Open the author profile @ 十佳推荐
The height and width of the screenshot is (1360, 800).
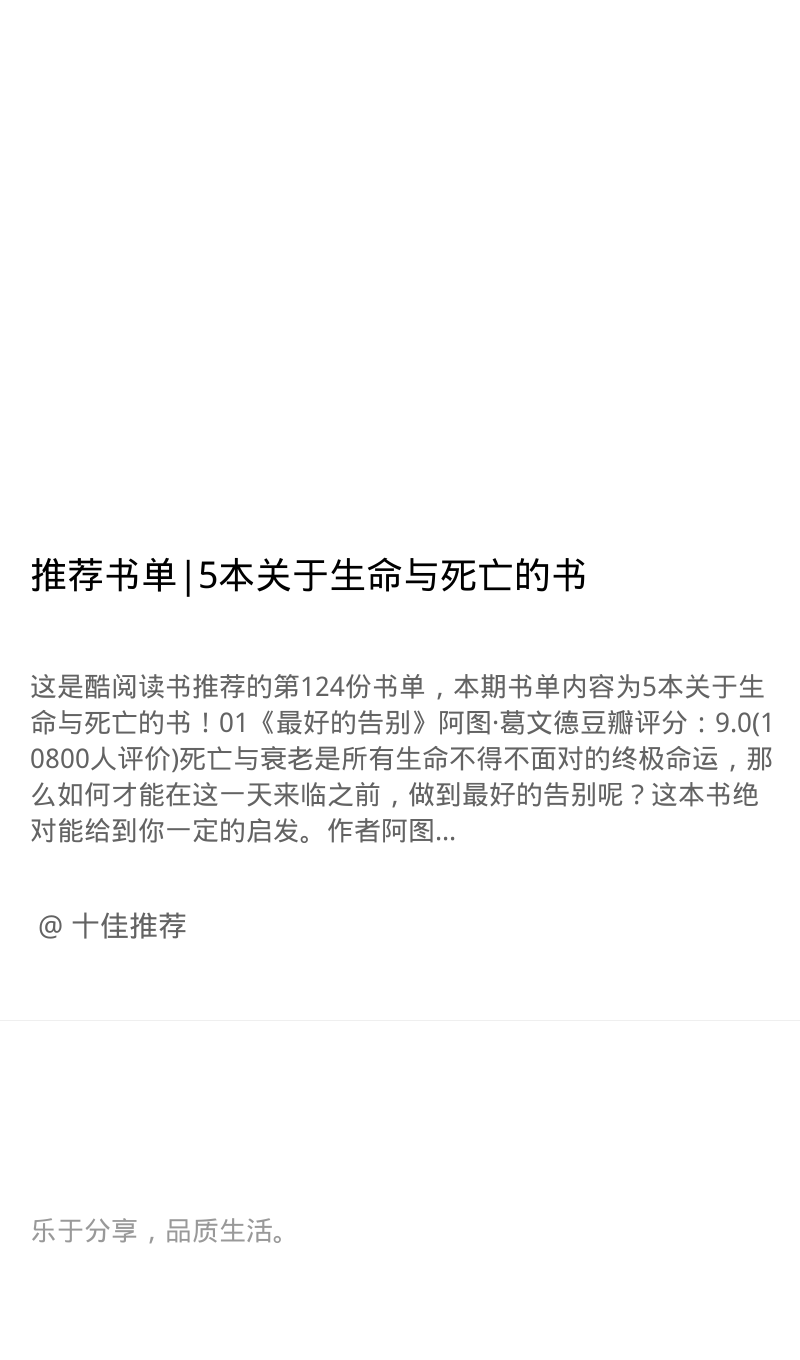coord(112,926)
